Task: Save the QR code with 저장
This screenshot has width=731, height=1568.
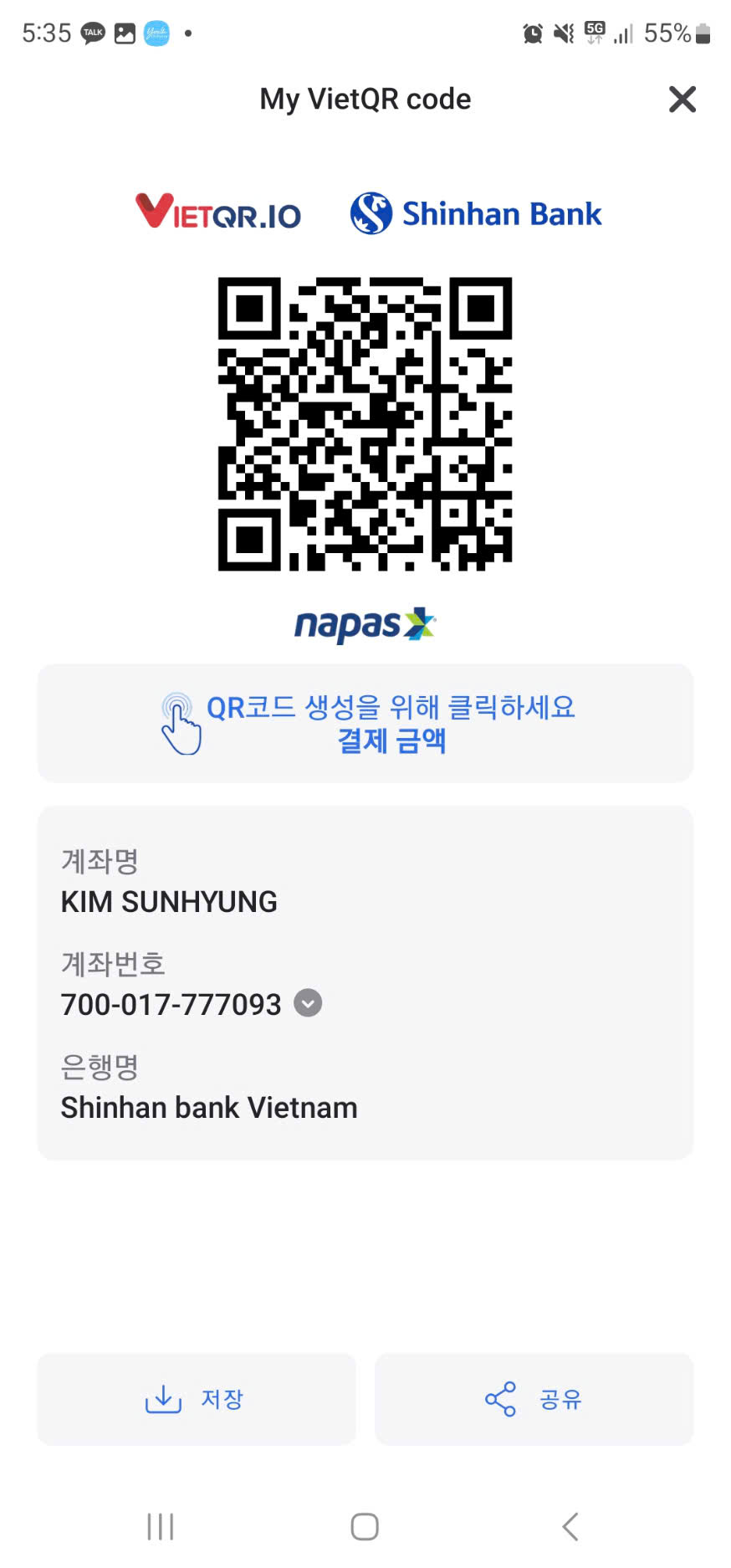Action: pyautogui.click(x=197, y=1399)
